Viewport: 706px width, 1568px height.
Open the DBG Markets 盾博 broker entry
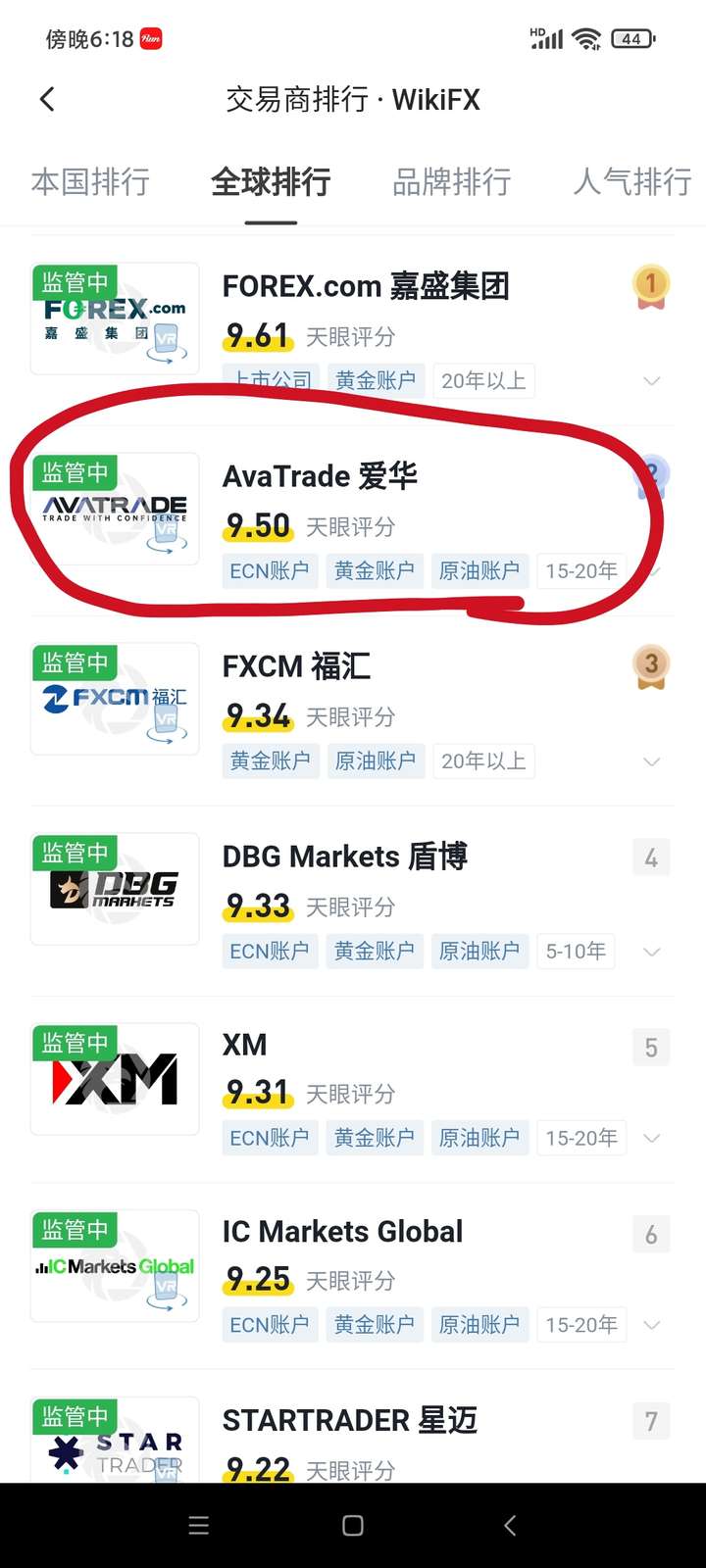click(x=344, y=857)
